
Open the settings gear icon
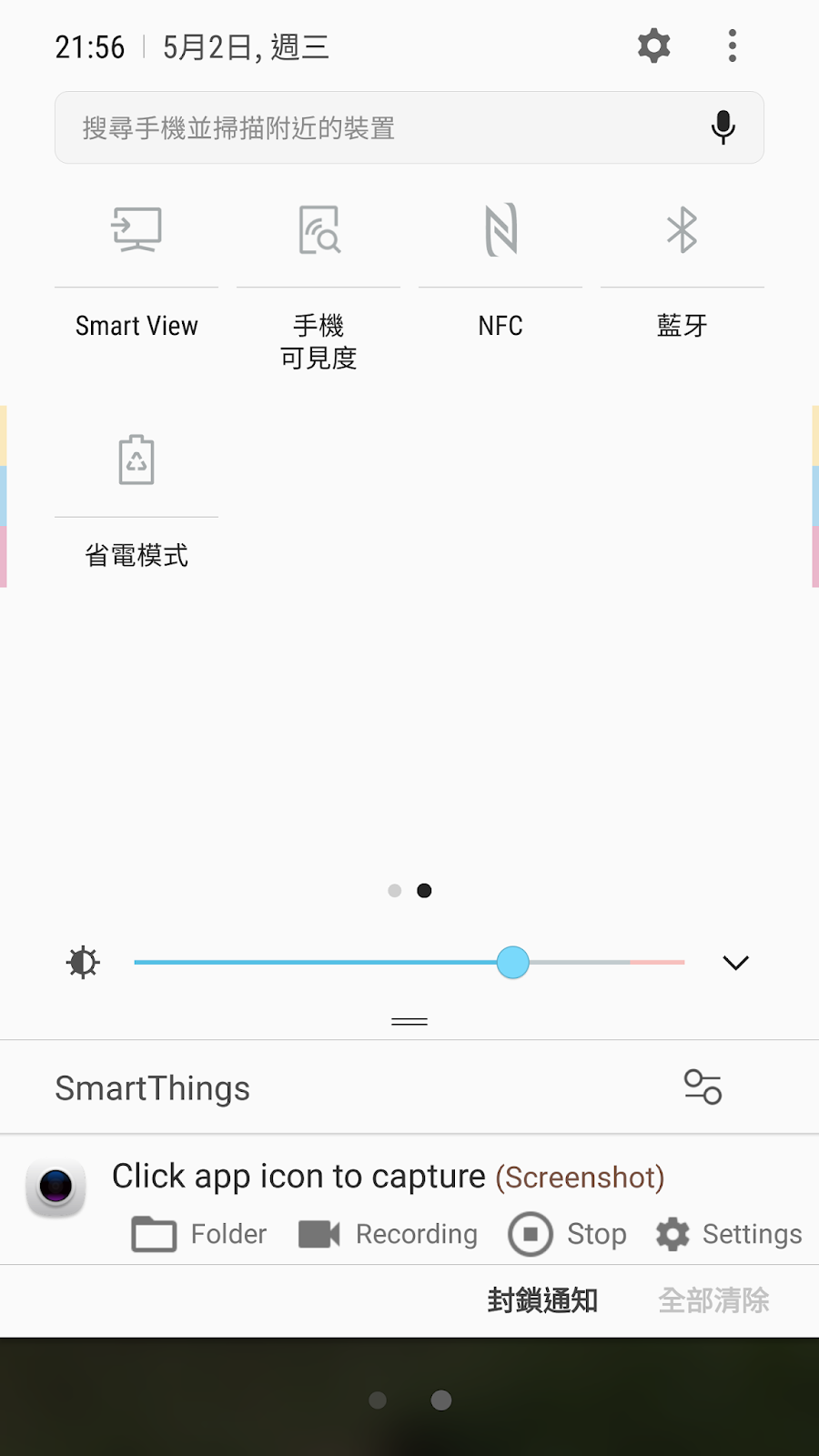pyautogui.click(x=653, y=45)
